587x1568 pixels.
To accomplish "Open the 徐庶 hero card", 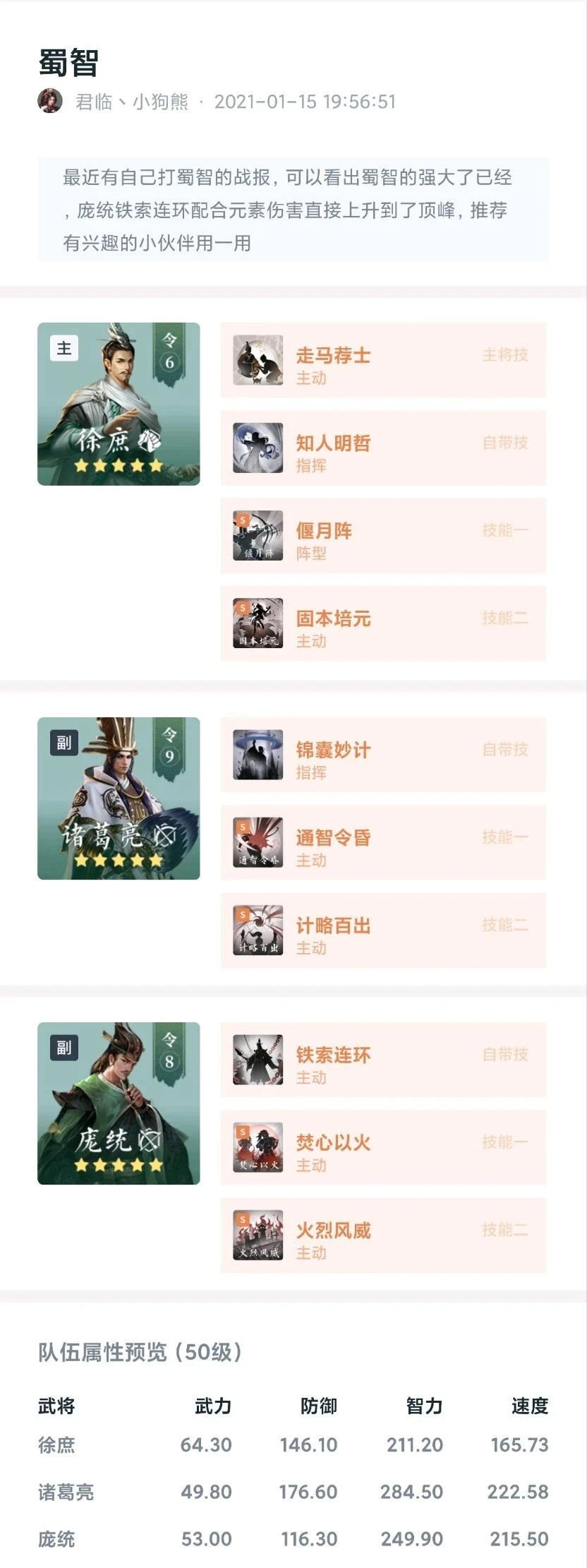I will [119, 404].
